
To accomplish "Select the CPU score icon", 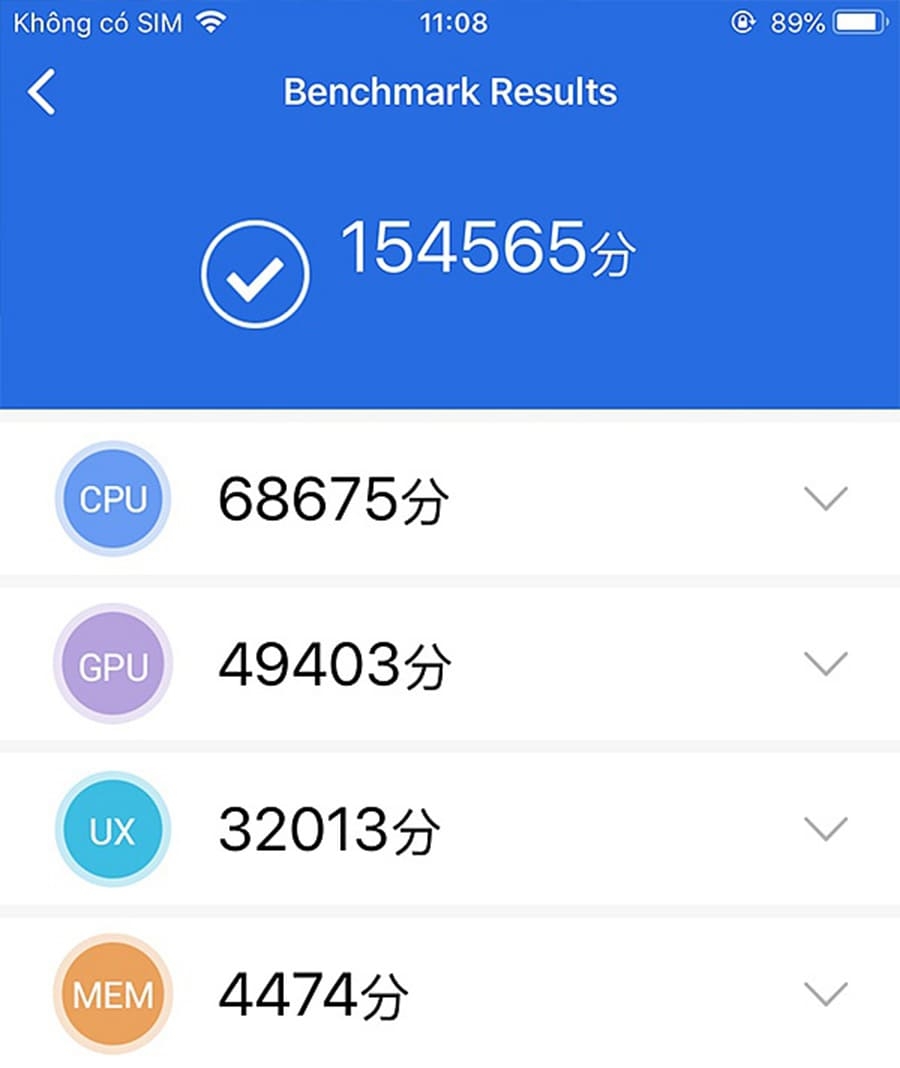I will [x=113, y=499].
